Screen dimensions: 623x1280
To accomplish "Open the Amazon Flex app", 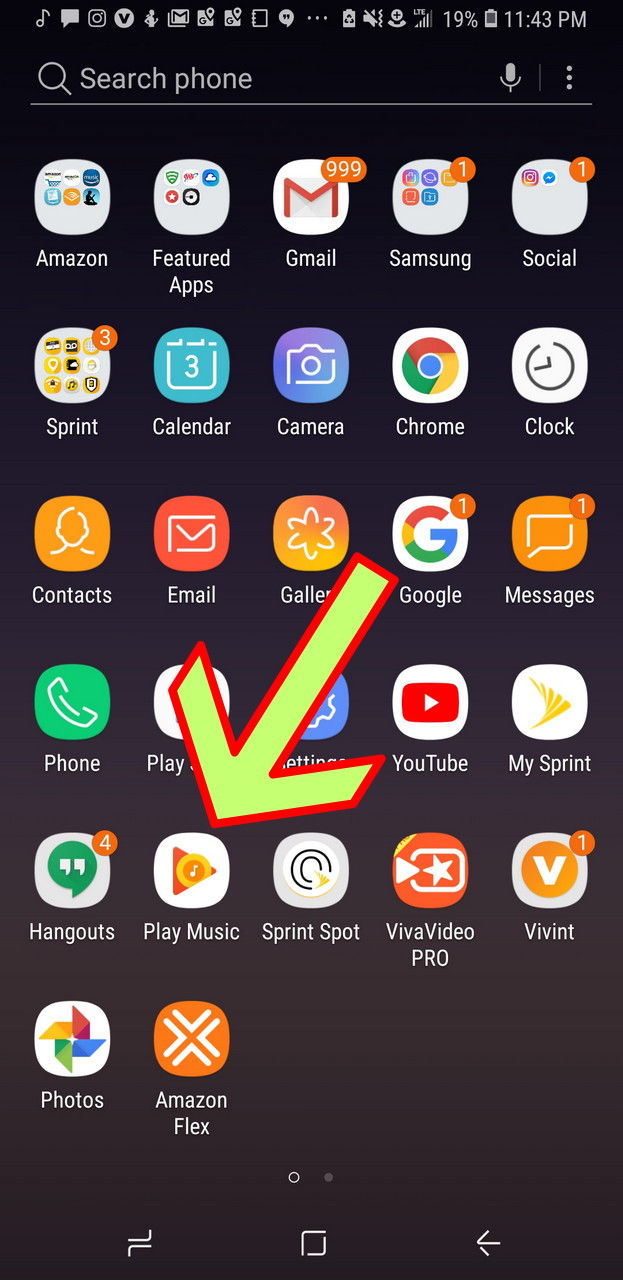I will tap(191, 1040).
